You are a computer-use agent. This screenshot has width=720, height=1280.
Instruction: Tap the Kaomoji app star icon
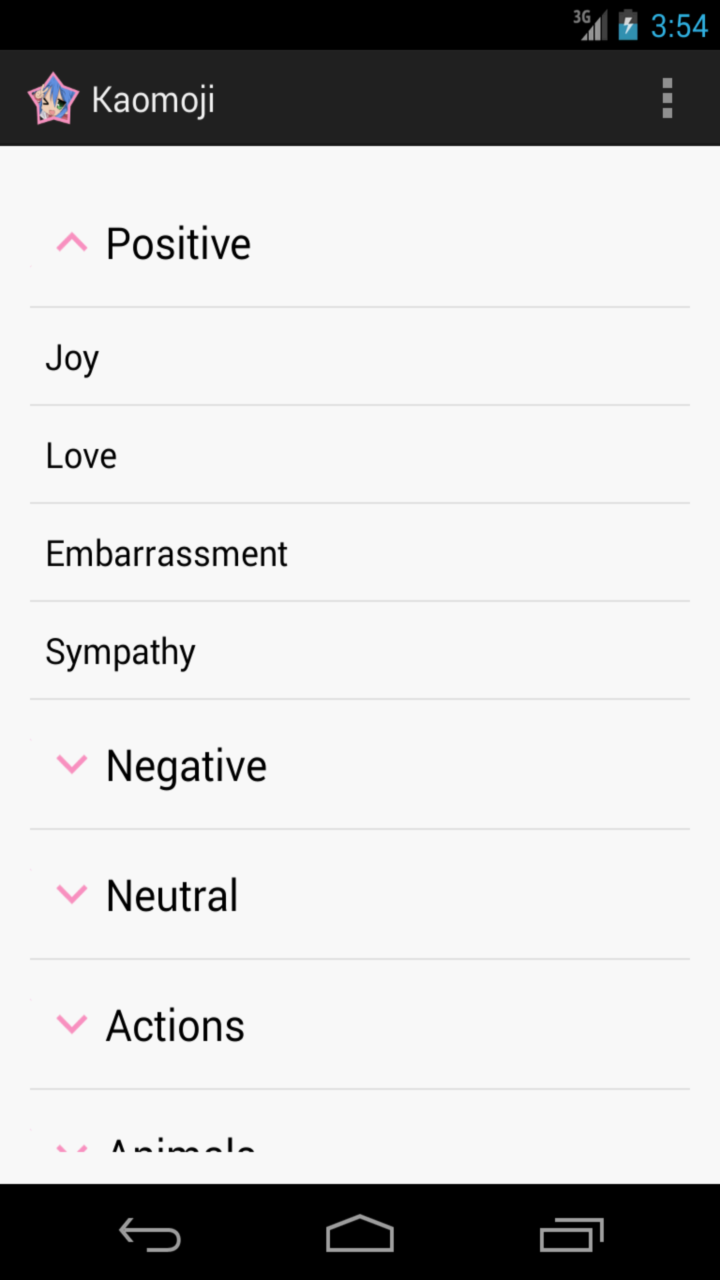[54, 98]
